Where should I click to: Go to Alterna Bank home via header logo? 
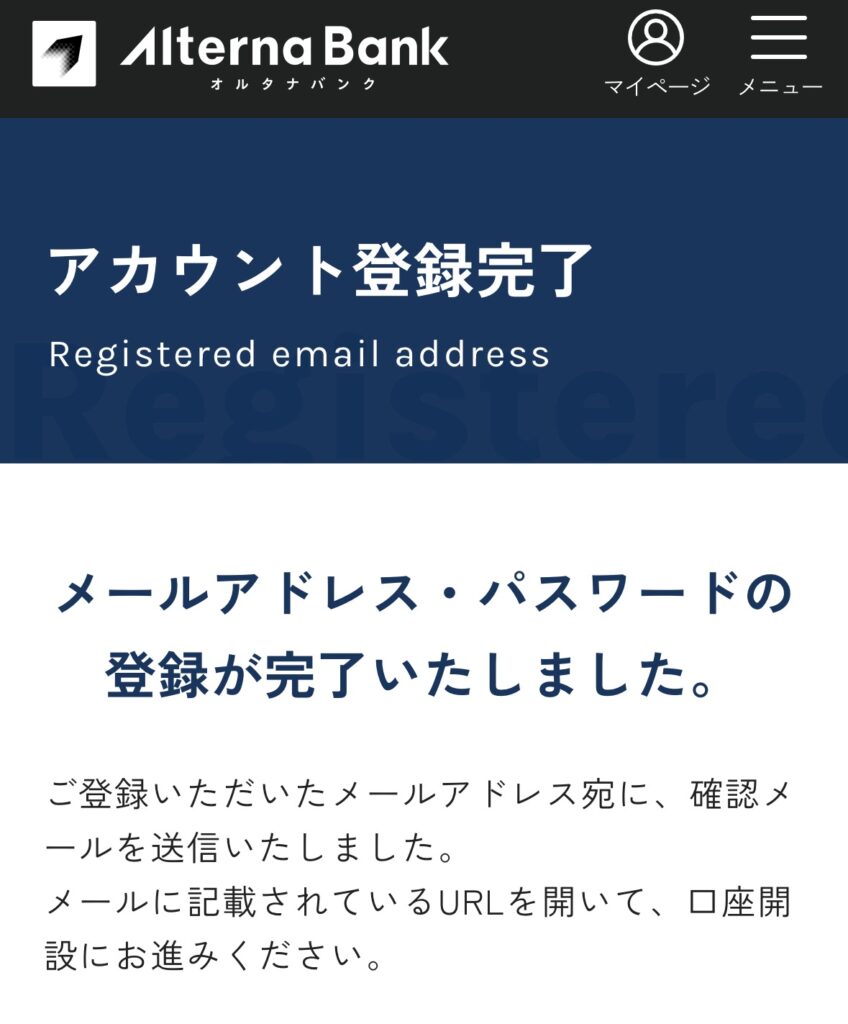coord(241,54)
